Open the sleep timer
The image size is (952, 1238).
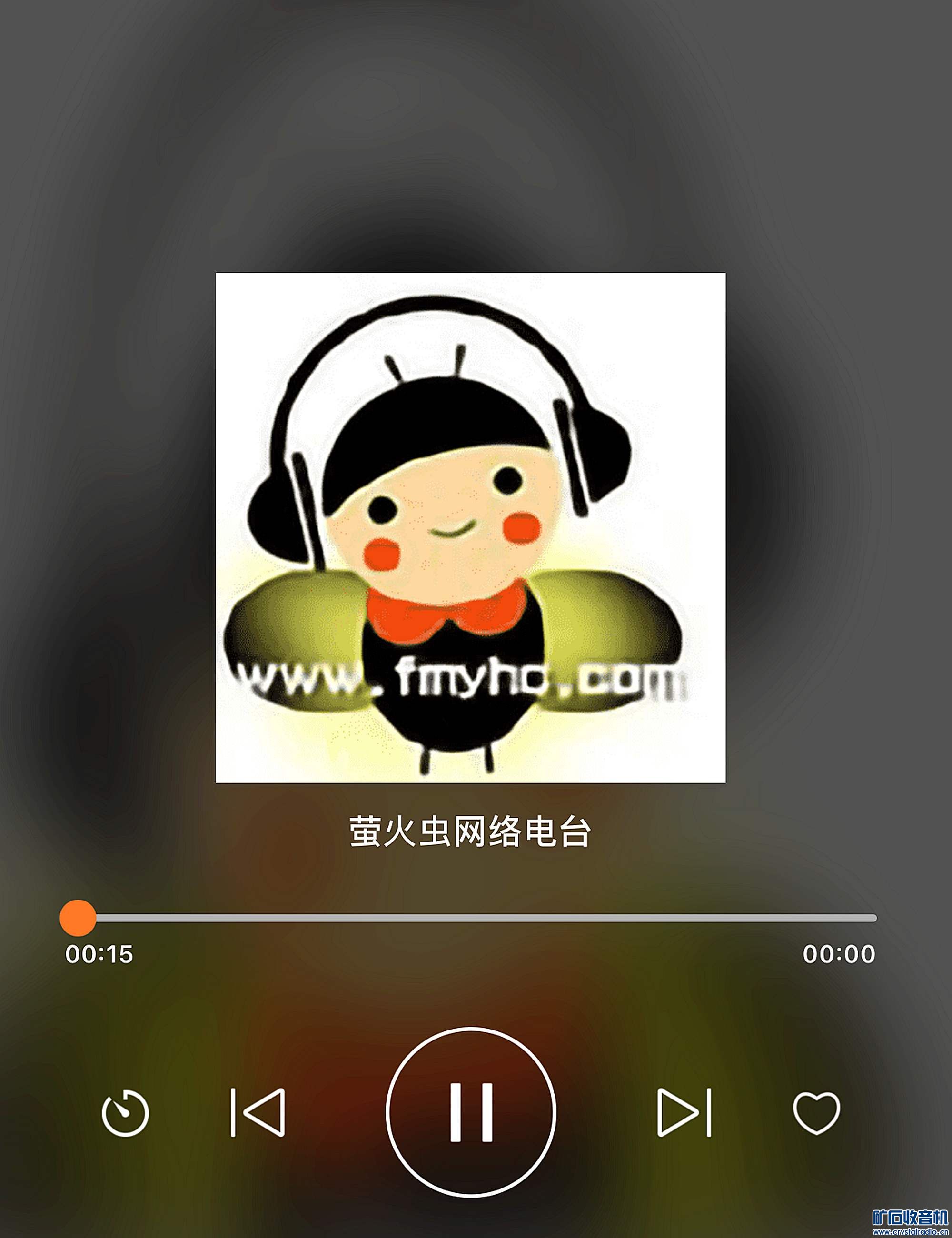point(125,1113)
